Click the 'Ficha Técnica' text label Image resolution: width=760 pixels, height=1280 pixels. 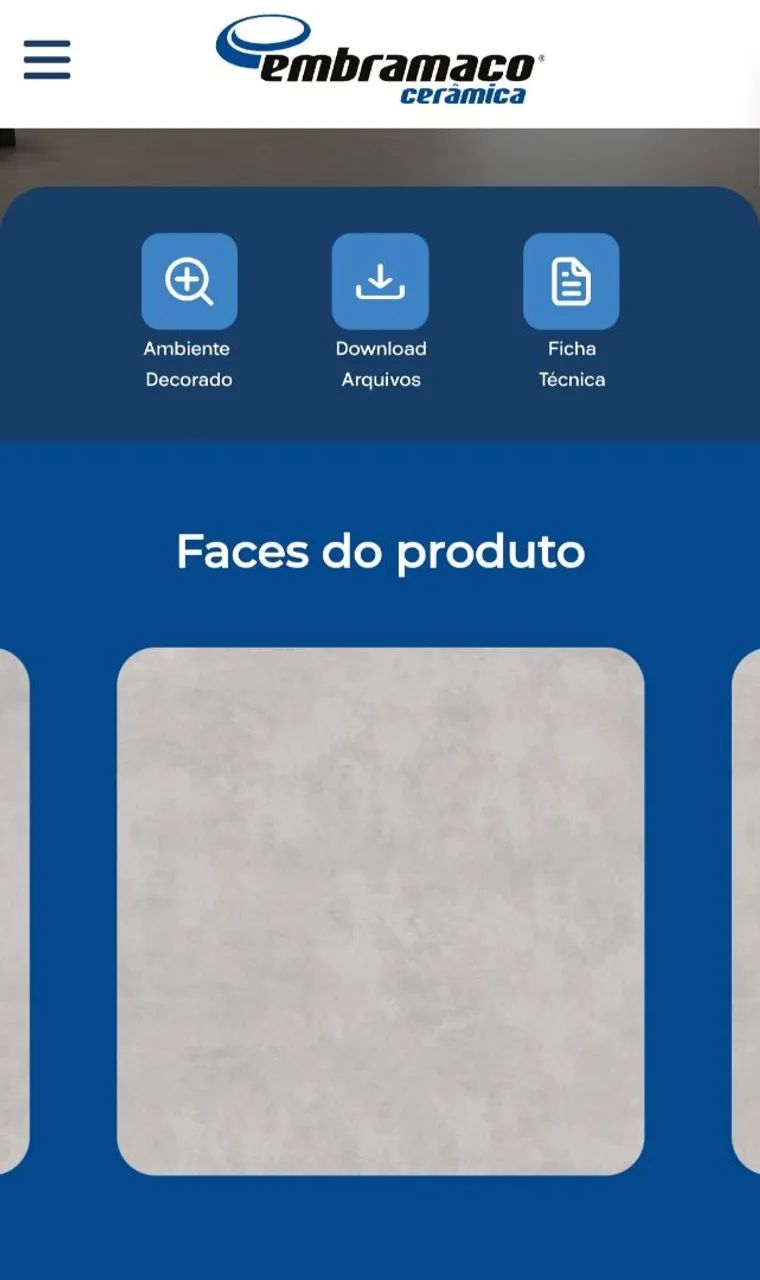coord(571,364)
